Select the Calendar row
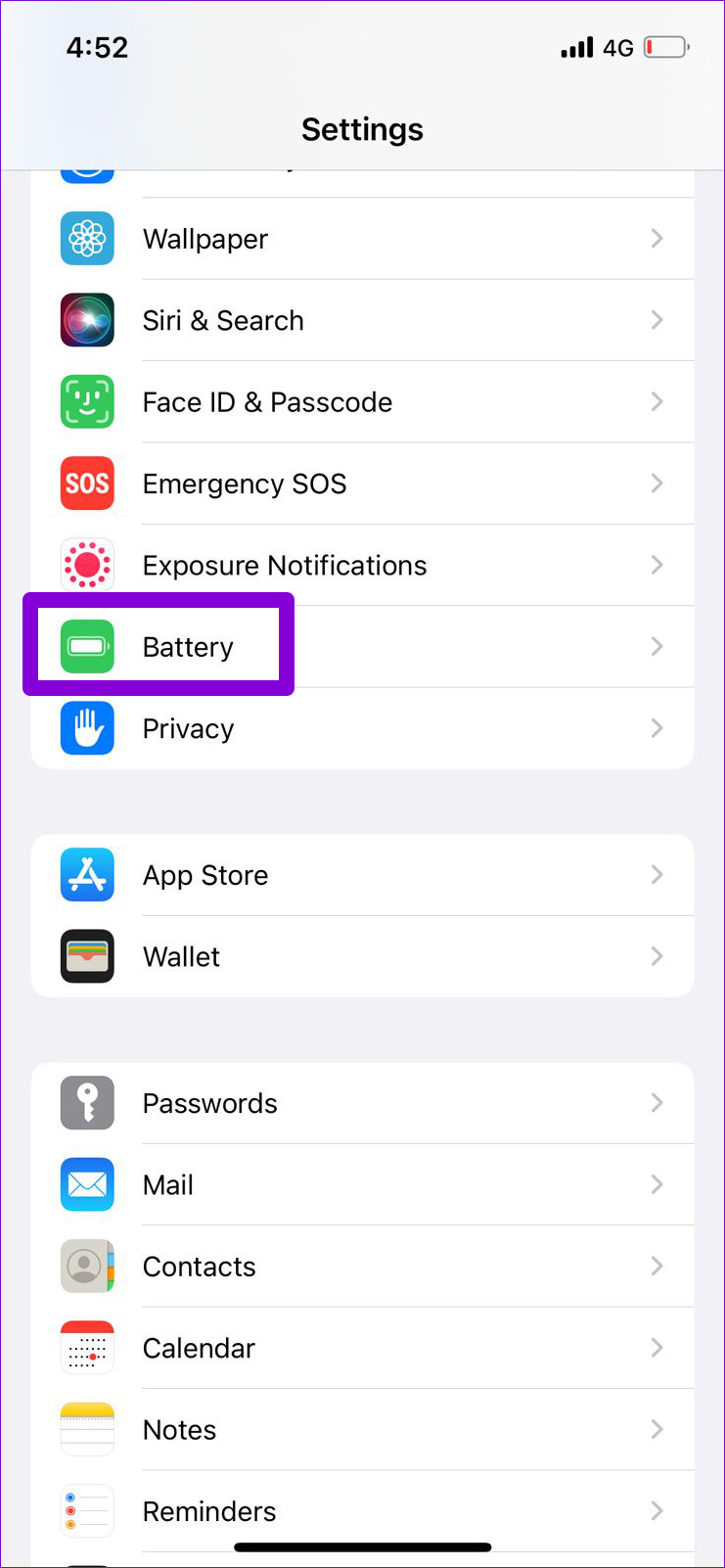Image resolution: width=725 pixels, height=1568 pixels. [362, 1348]
